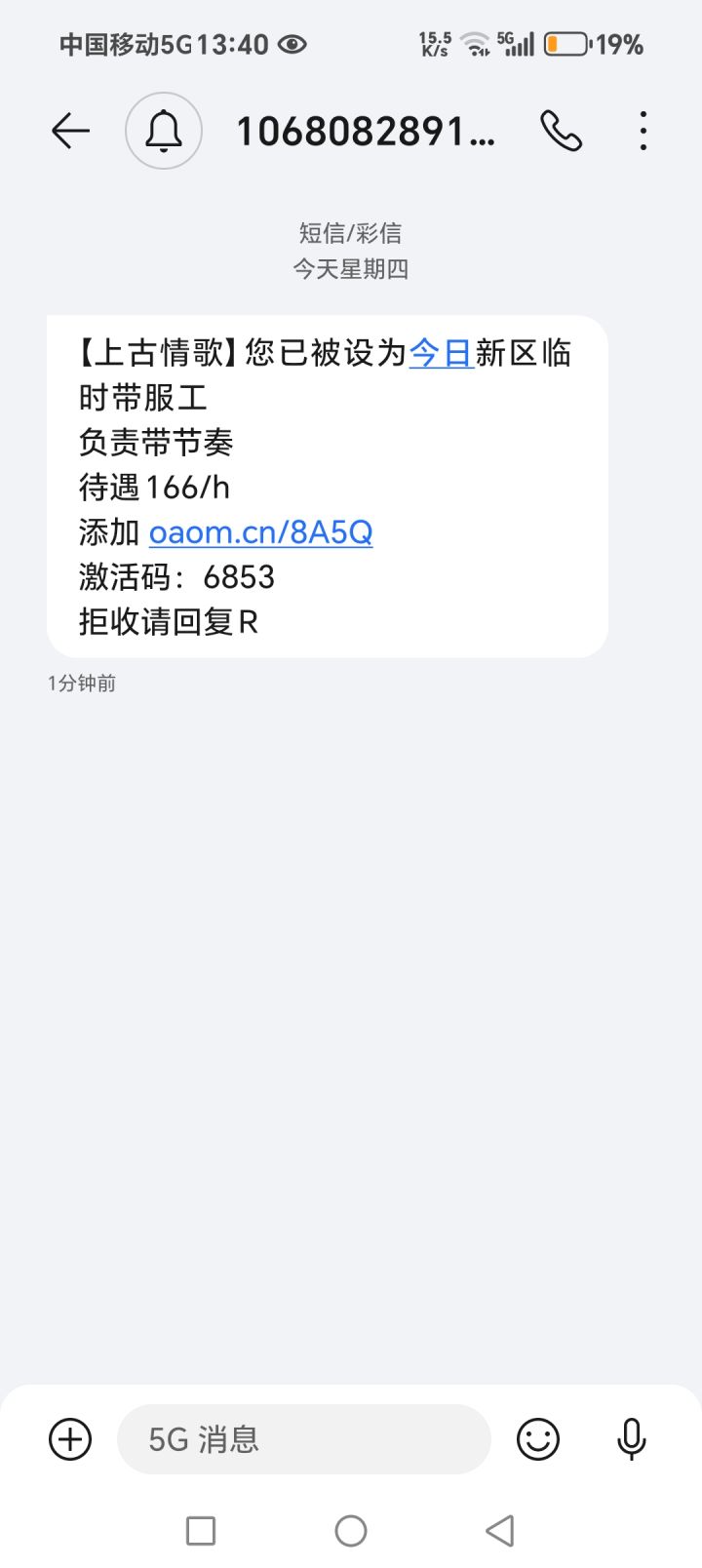Tap the phone call icon
The height and width of the screenshot is (1568, 702).
(561, 131)
